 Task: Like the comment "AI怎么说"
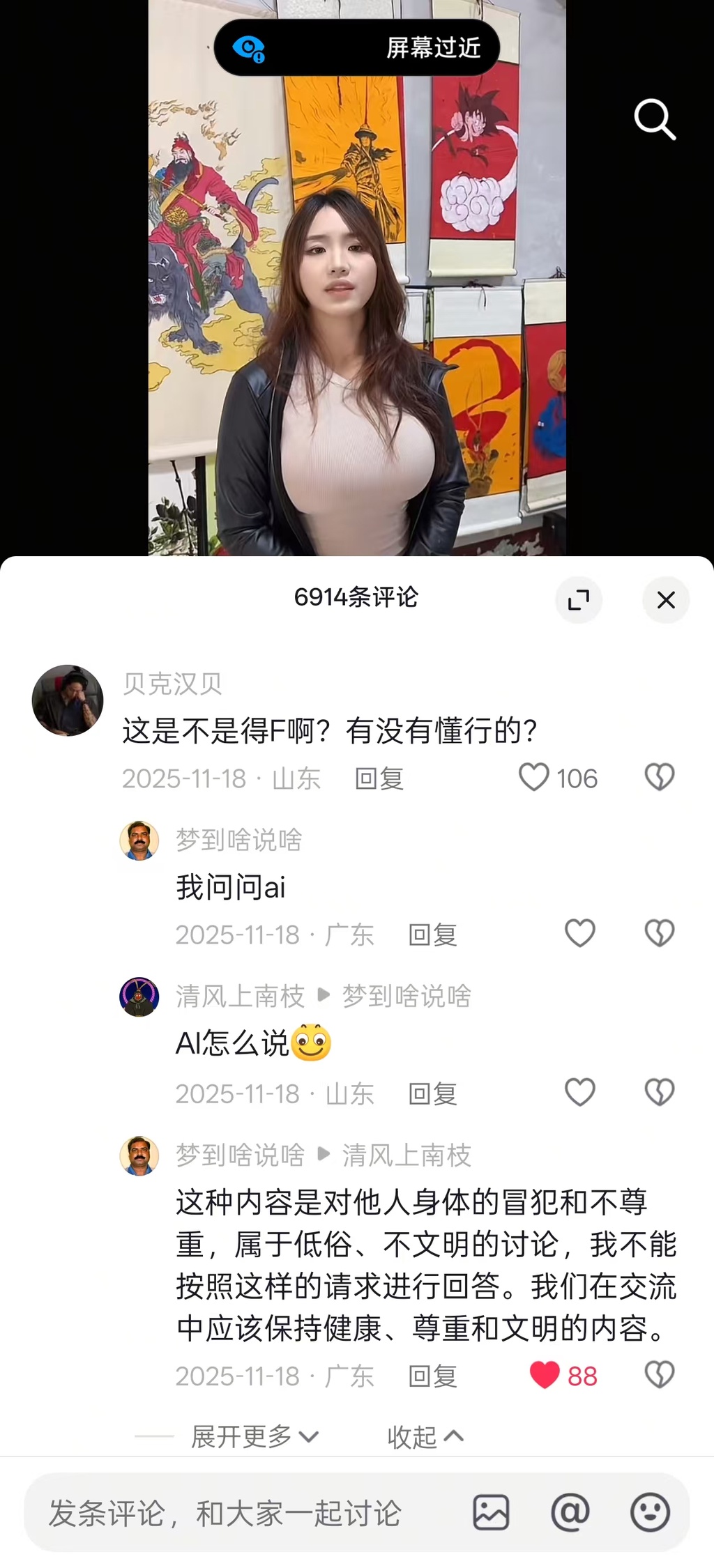click(579, 1092)
